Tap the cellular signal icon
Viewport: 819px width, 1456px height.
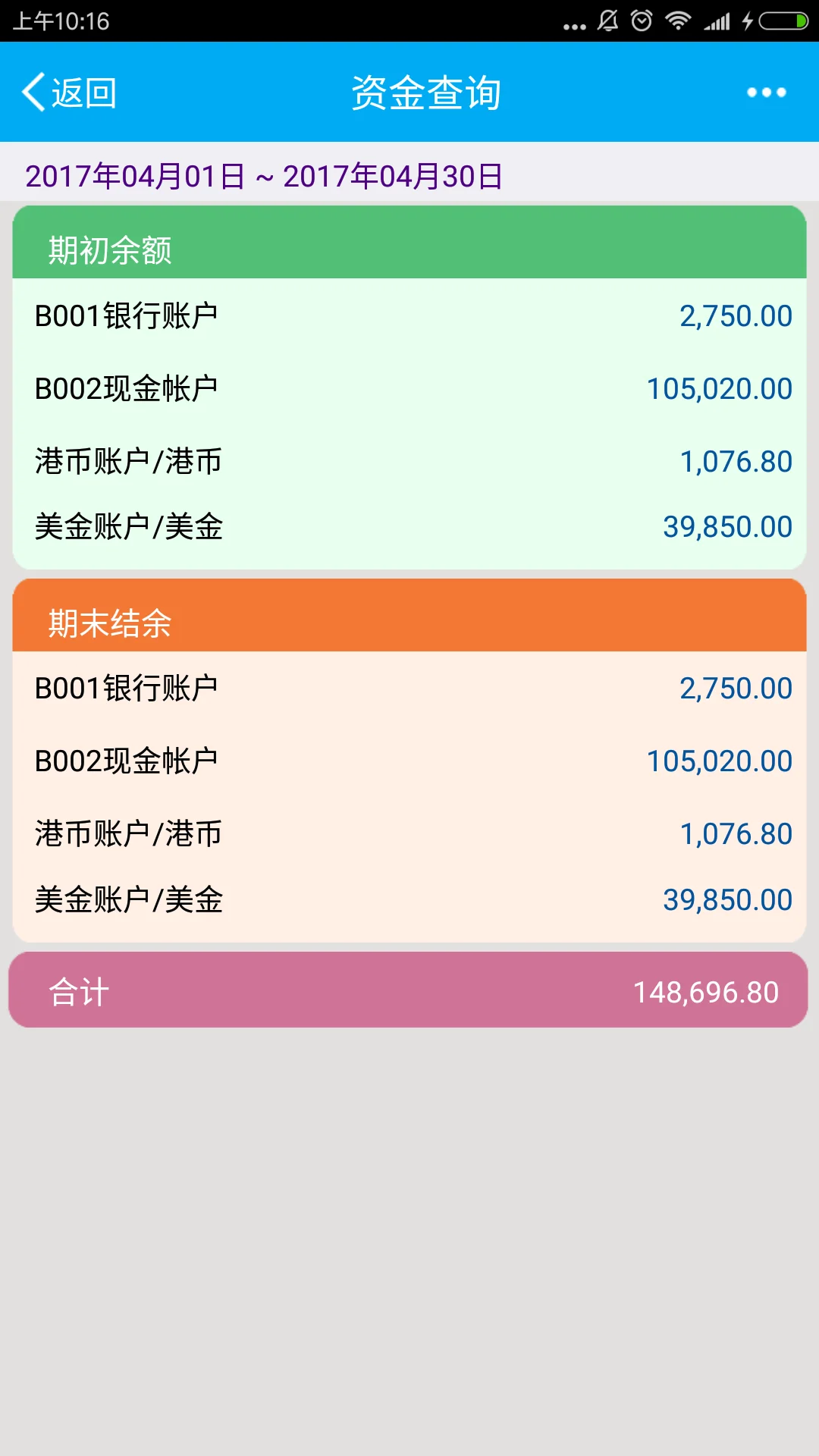[716, 20]
